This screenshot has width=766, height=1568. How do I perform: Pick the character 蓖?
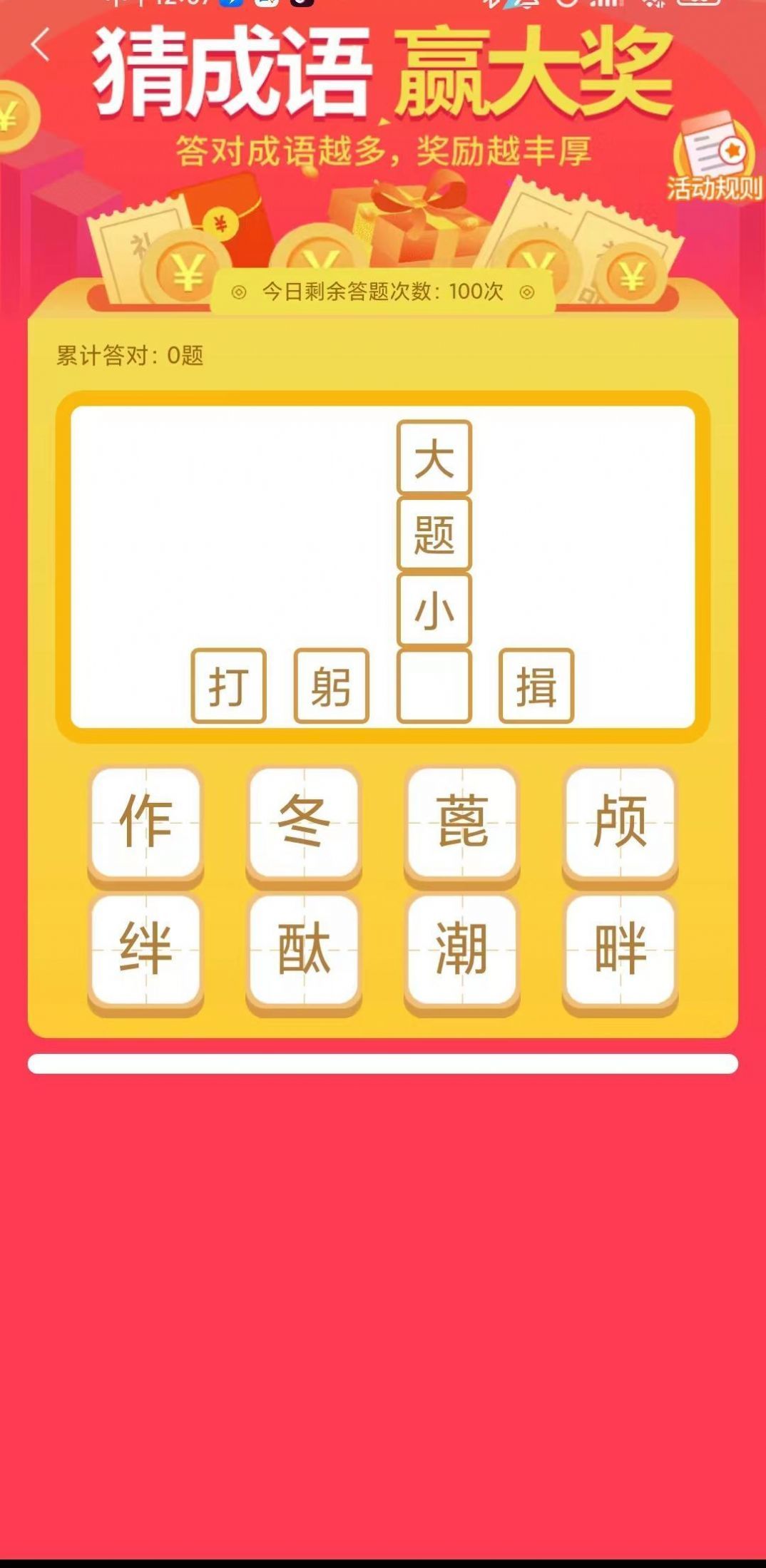(462, 822)
